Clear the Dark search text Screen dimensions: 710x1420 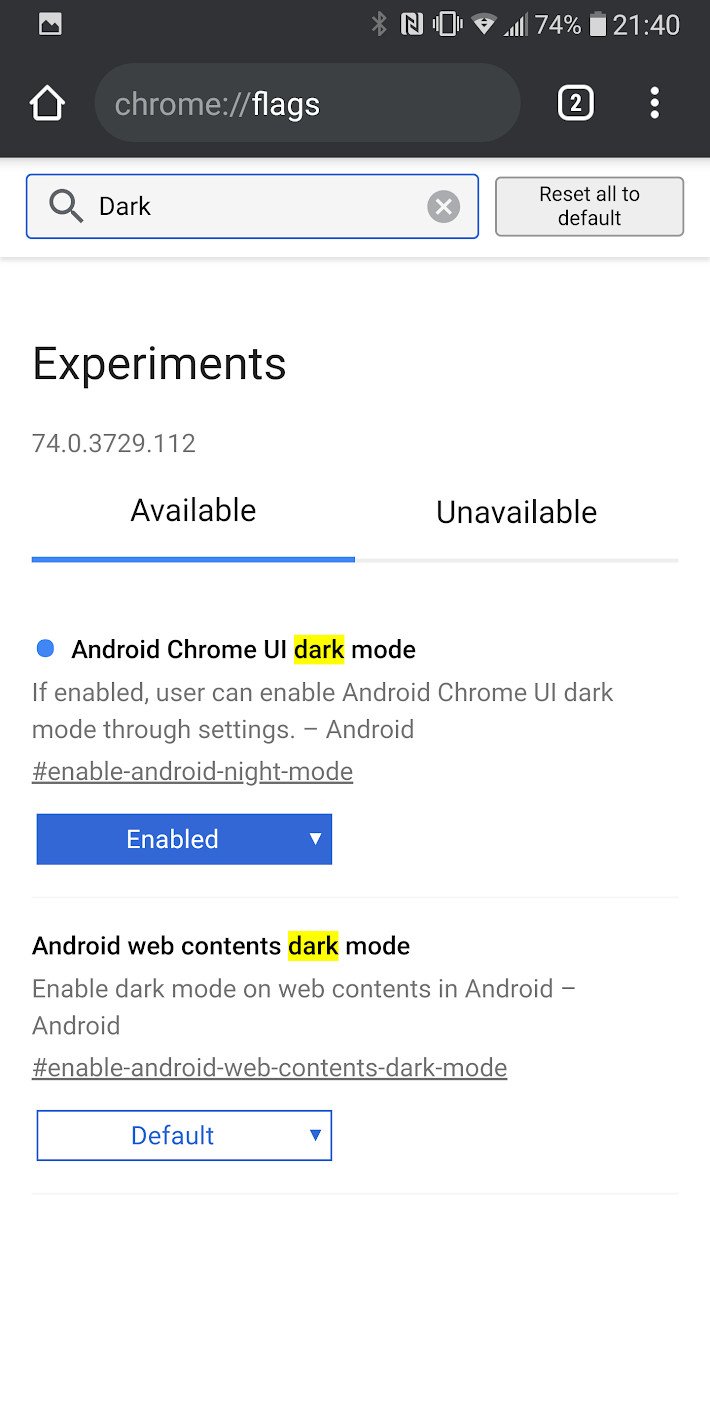pyautogui.click(x=443, y=207)
